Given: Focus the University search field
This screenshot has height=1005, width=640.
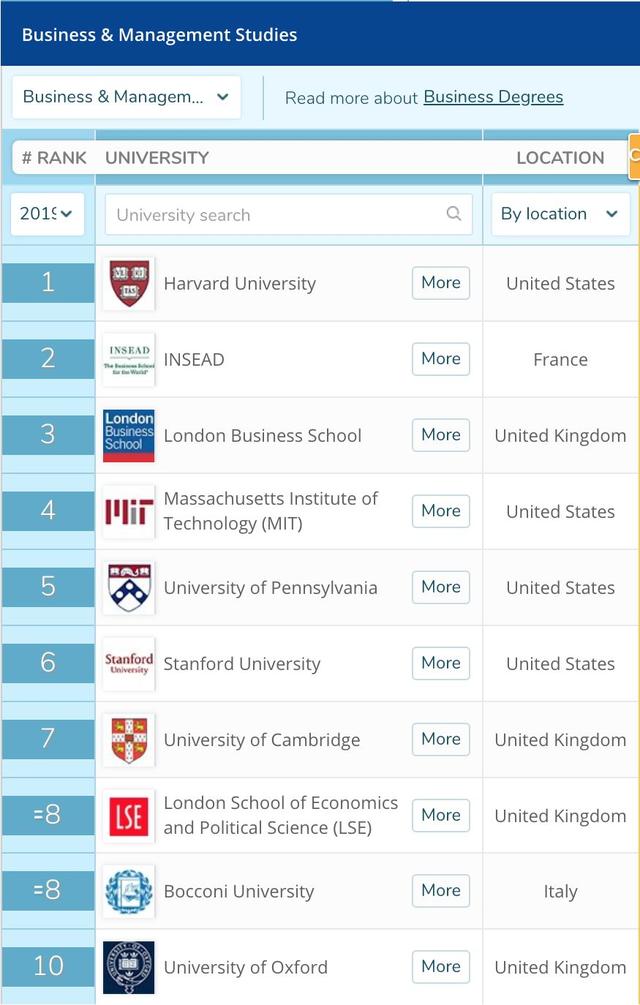Looking at the screenshot, I should 280,214.
